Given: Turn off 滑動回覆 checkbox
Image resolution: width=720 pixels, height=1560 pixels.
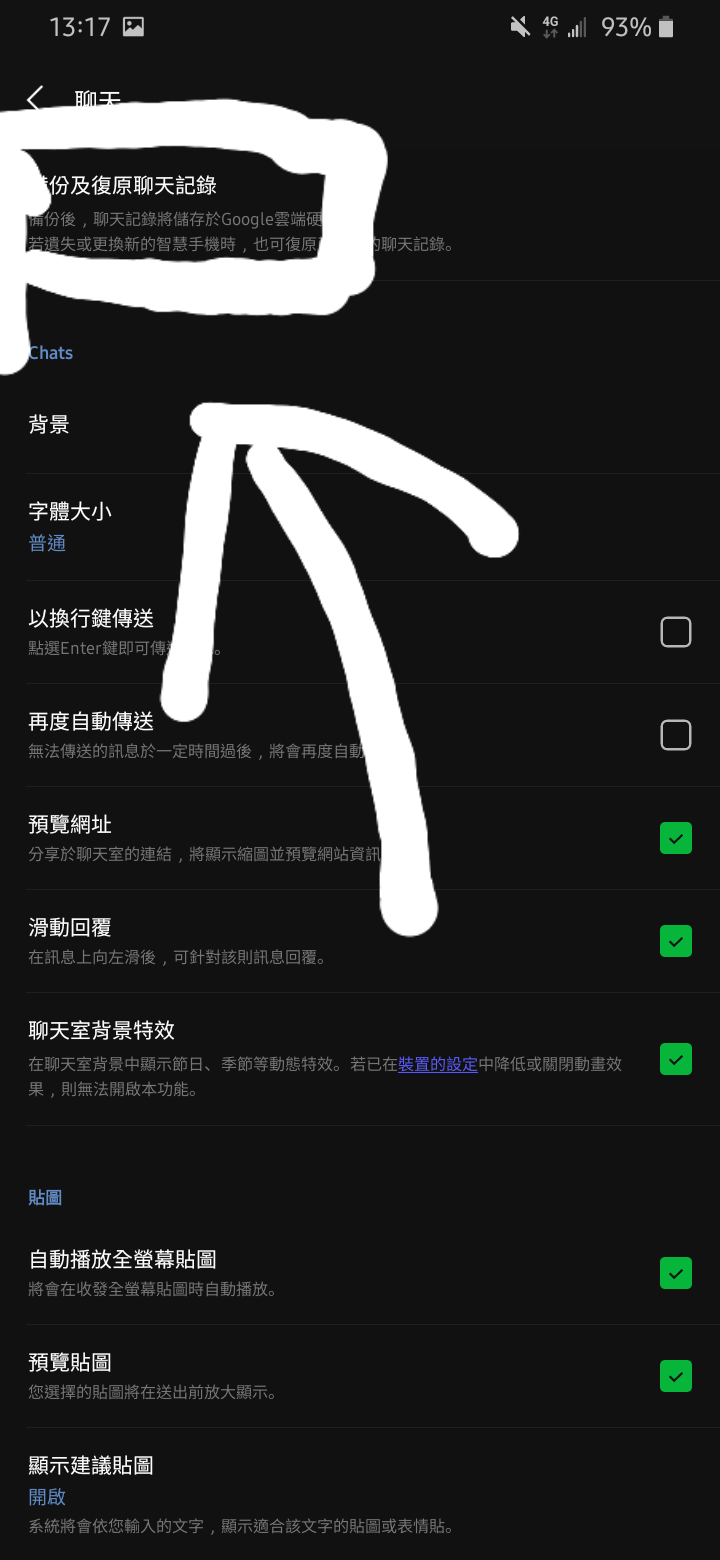Looking at the screenshot, I should 676,941.
